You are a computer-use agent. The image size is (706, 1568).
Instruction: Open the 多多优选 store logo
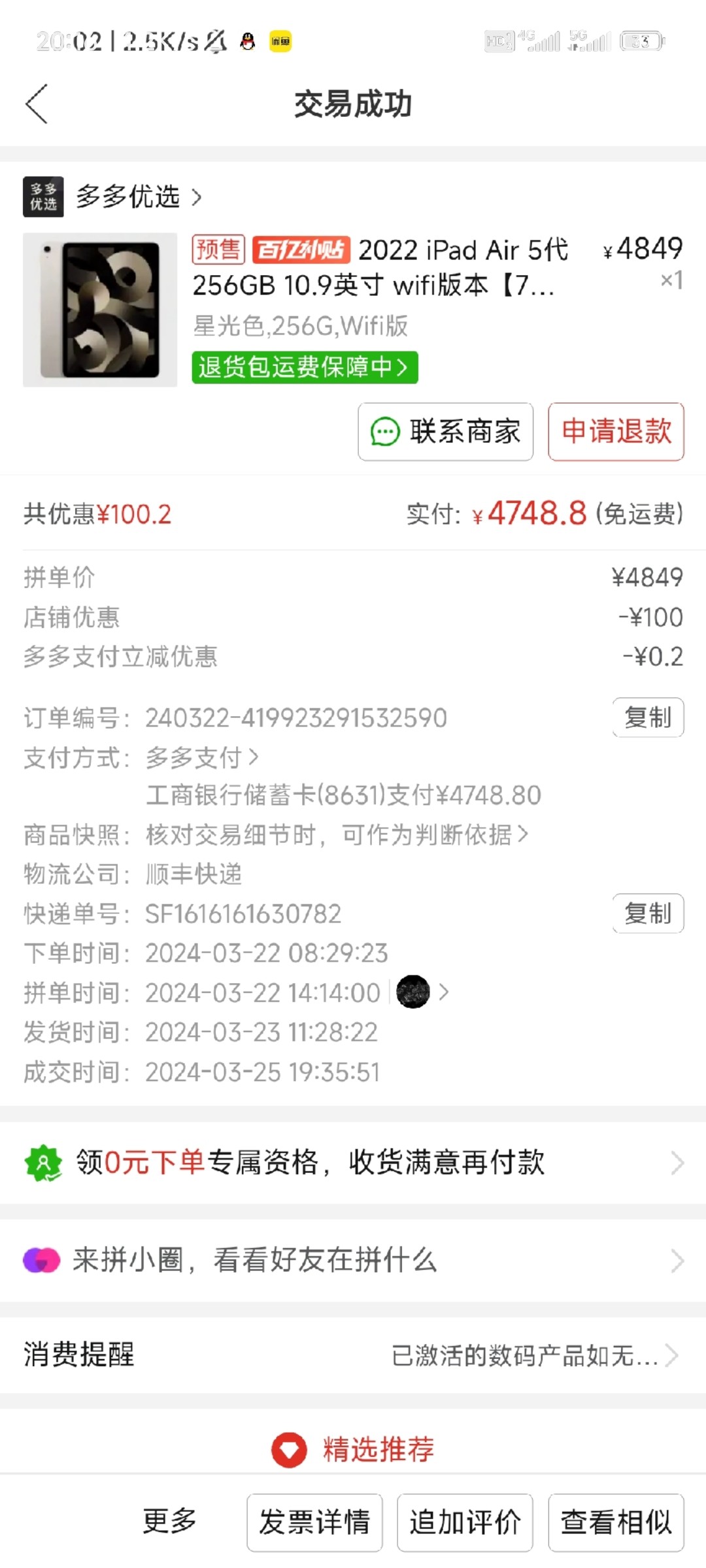tap(42, 196)
